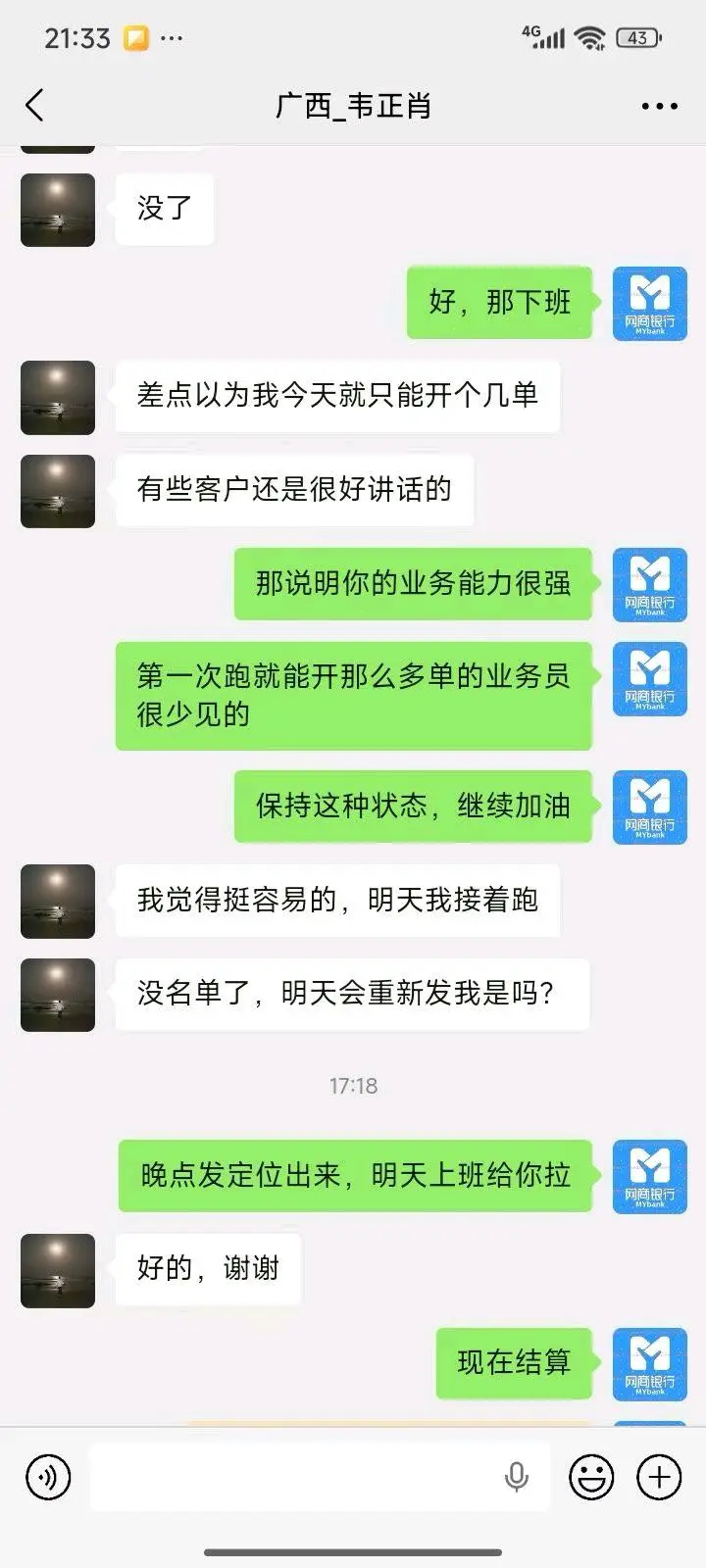Tap the MYbank icon next to '保持这种状态' message
Viewport: 706px width, 1568px height.
point(650,806)
